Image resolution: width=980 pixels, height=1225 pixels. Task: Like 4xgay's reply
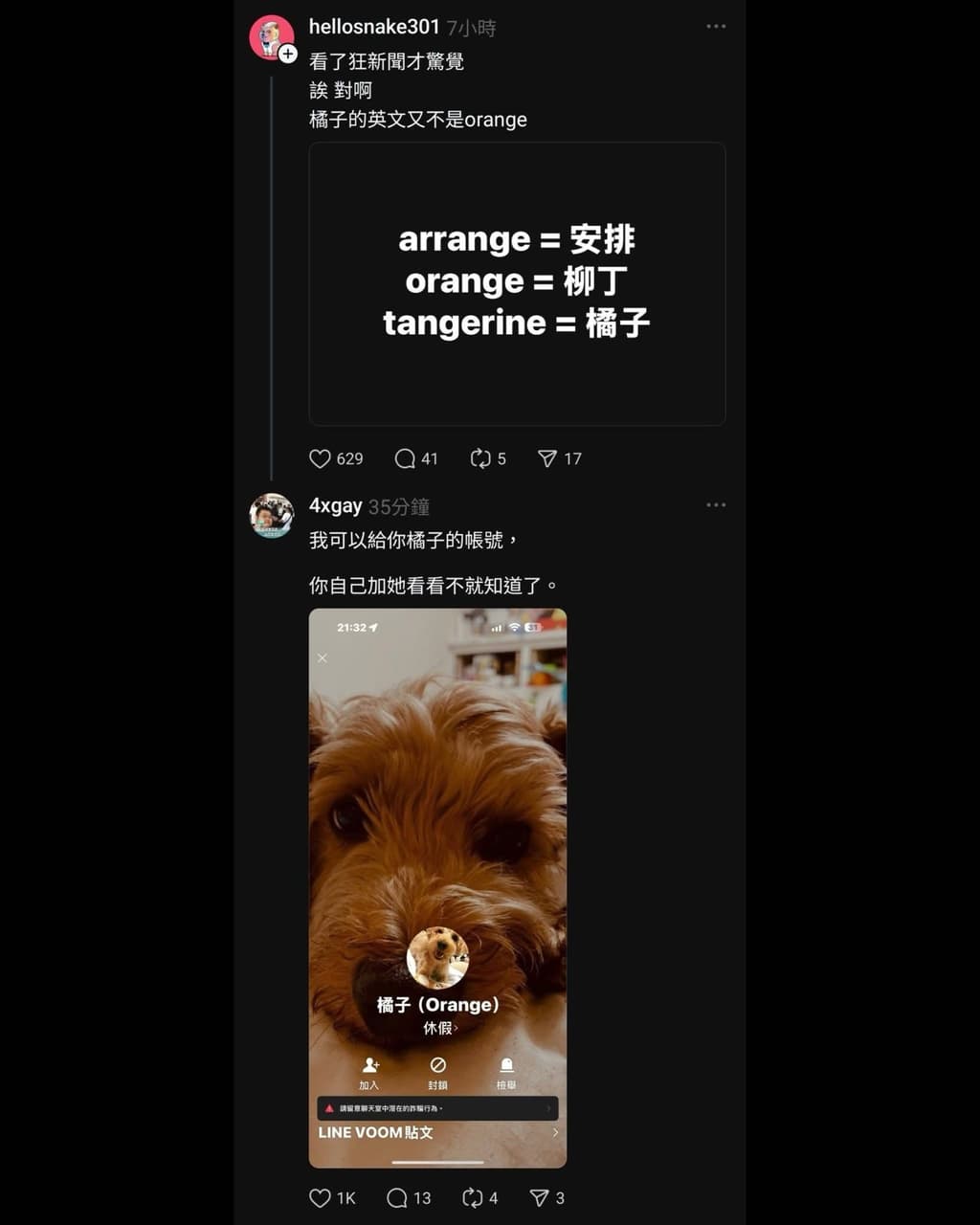tap(321, 1197)
